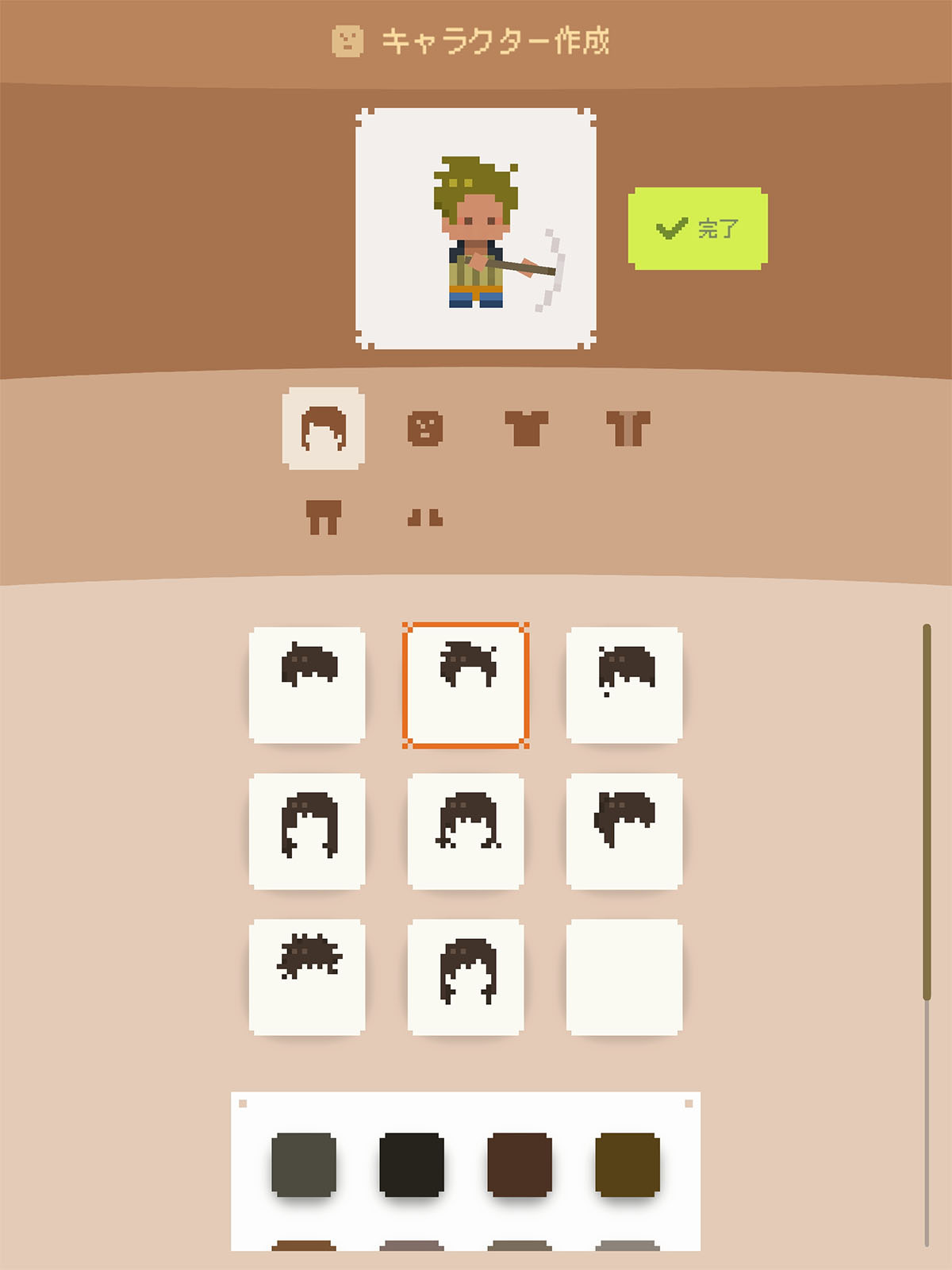This screenshot has height=1270, width=952.
Task: Pick the long straight hairstyle with full bangs
Action: pyautogui.click(x=307, y=830)
